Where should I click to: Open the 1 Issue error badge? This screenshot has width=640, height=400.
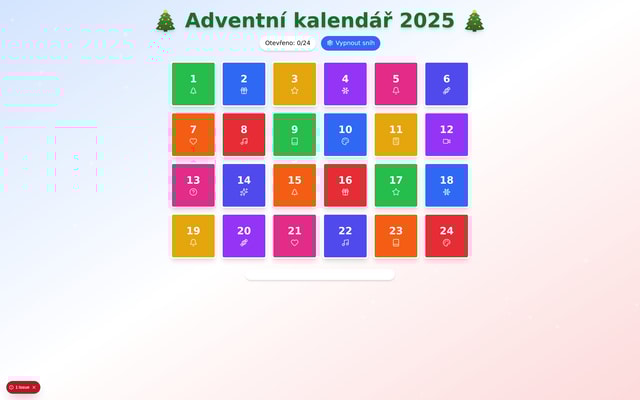pyautogui.click(x=19, y=387)
